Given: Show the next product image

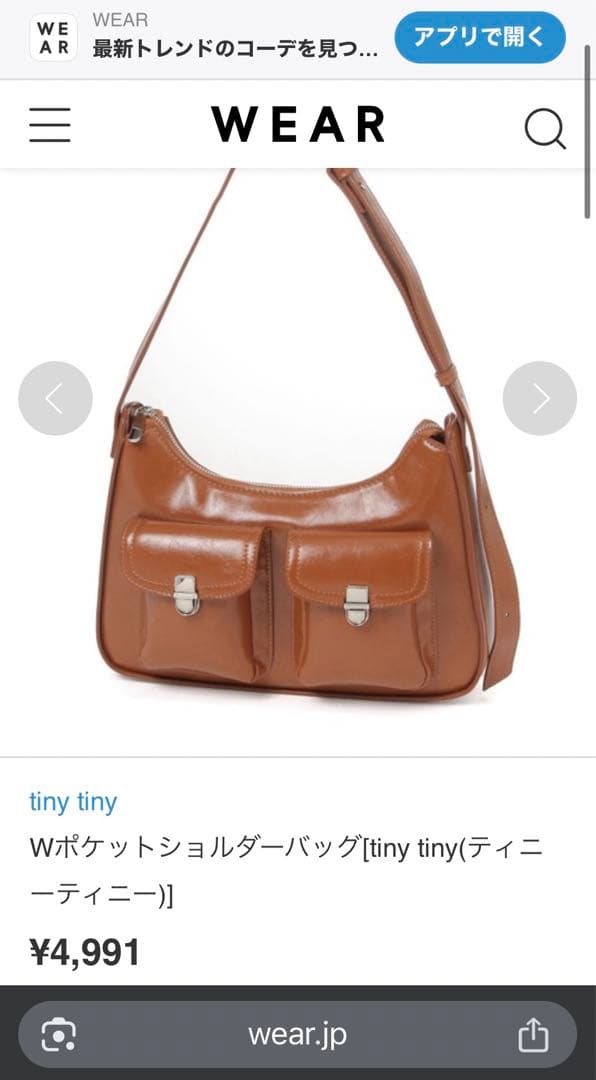Looking at the screenshot, I should (540, 398).
